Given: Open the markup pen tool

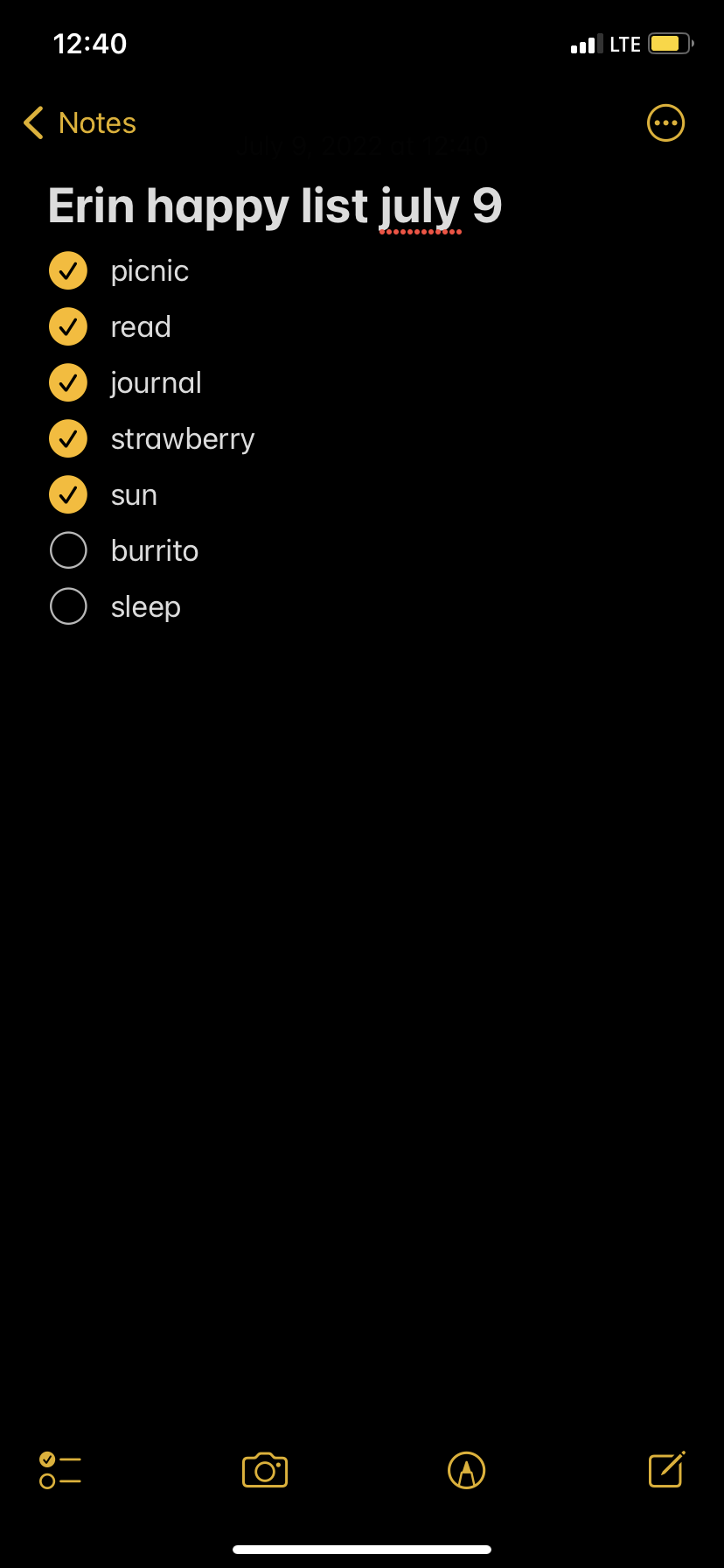Looking at the screenshot, I should (466, 1470).
